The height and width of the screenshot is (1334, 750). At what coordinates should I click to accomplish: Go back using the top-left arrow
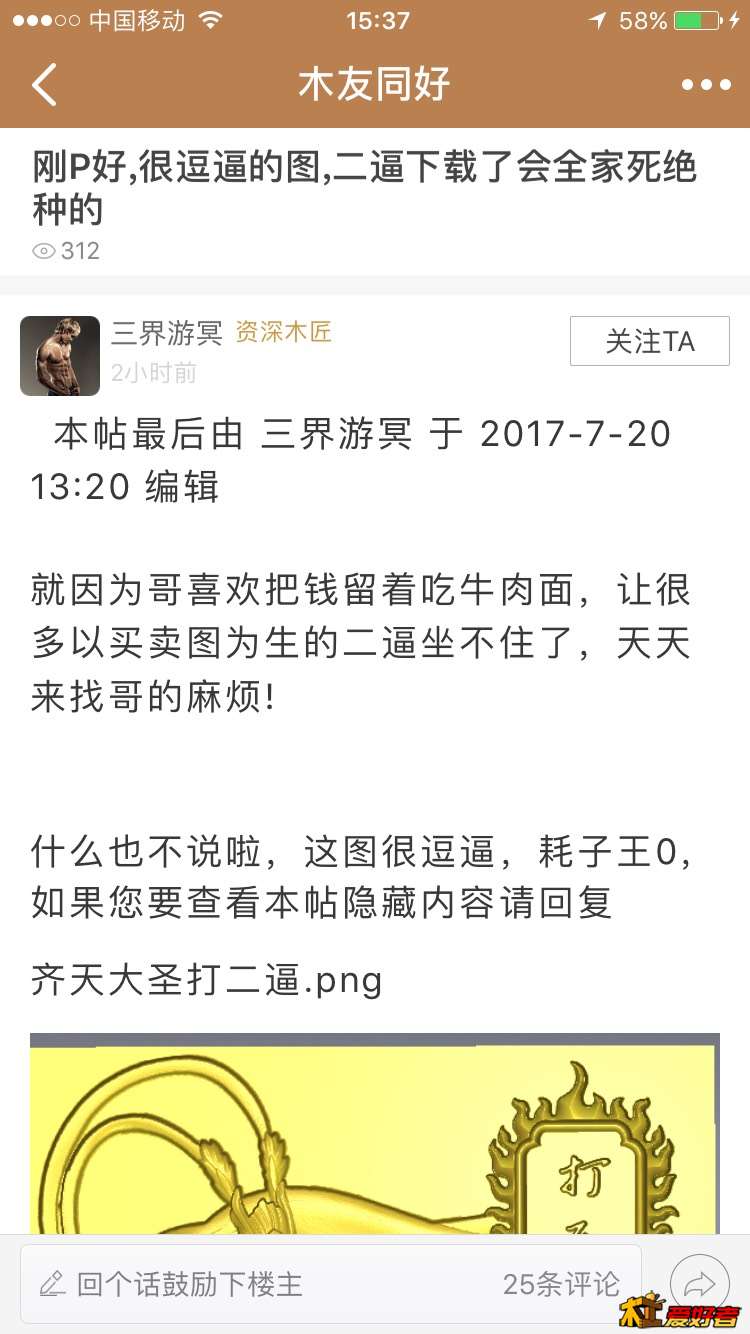pos(44,85)
